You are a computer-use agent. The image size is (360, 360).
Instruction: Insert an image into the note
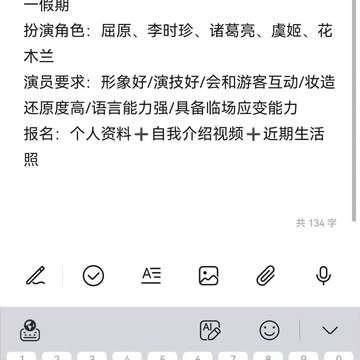[x=209, y=276]
